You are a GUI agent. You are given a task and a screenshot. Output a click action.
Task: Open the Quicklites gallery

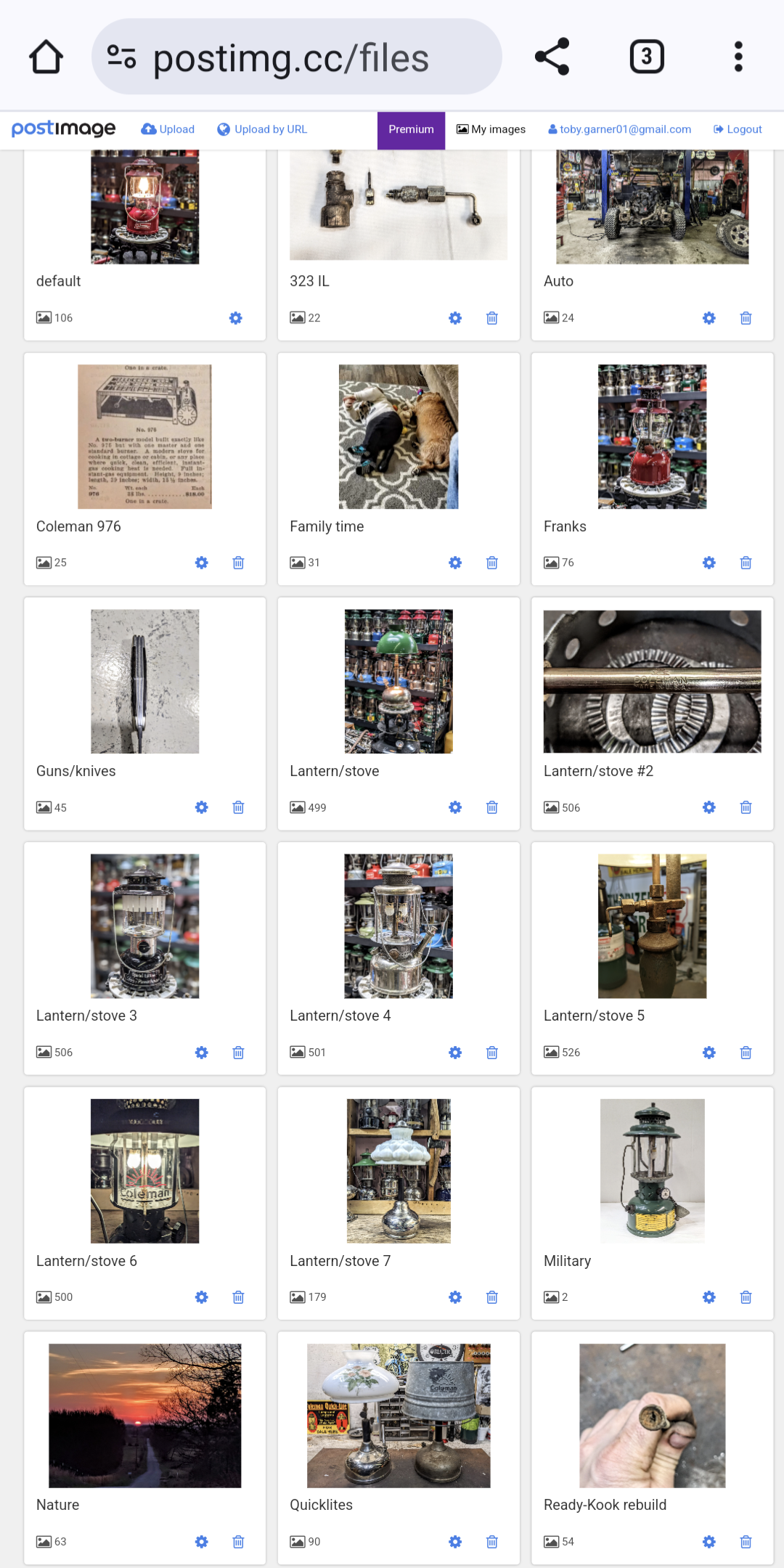point(399,1416)
